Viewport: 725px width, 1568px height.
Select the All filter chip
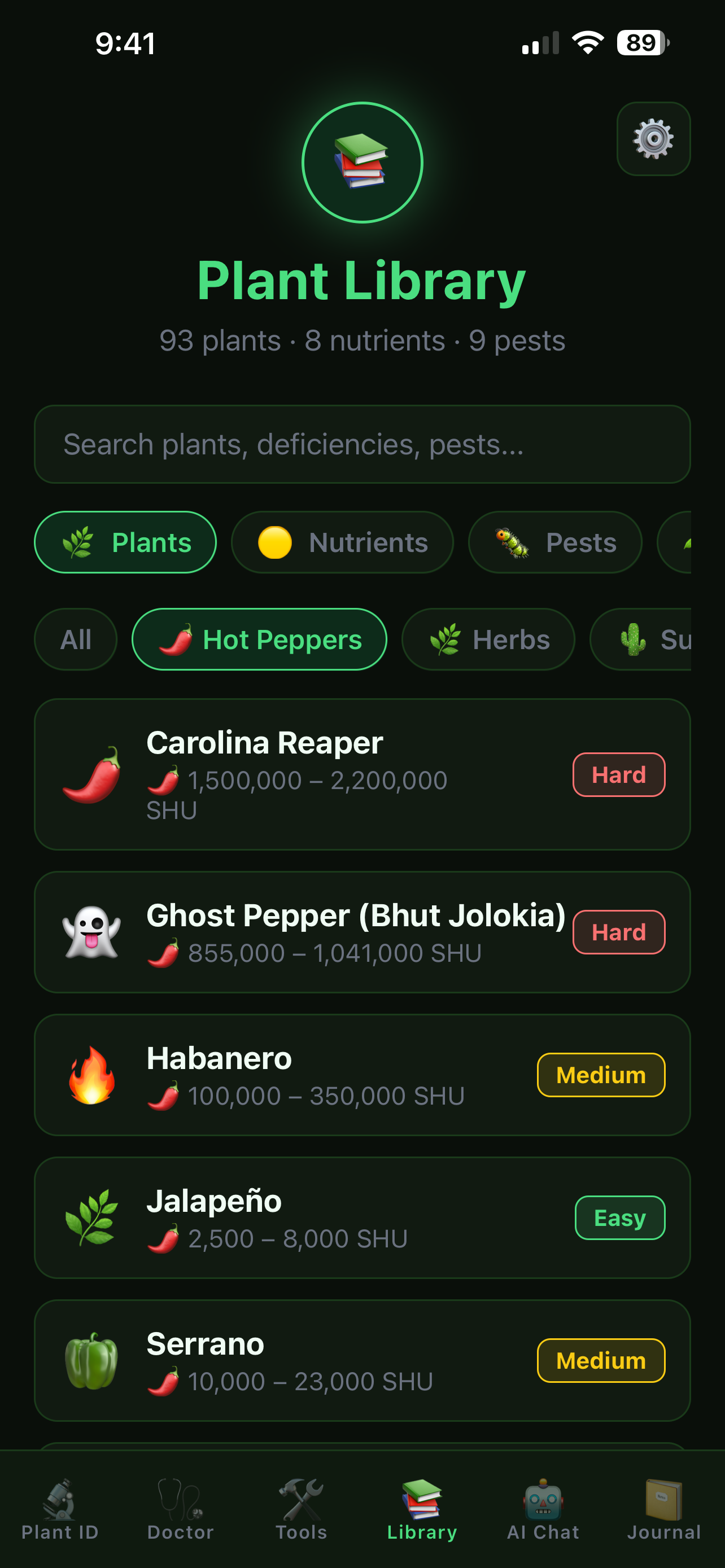76,639
